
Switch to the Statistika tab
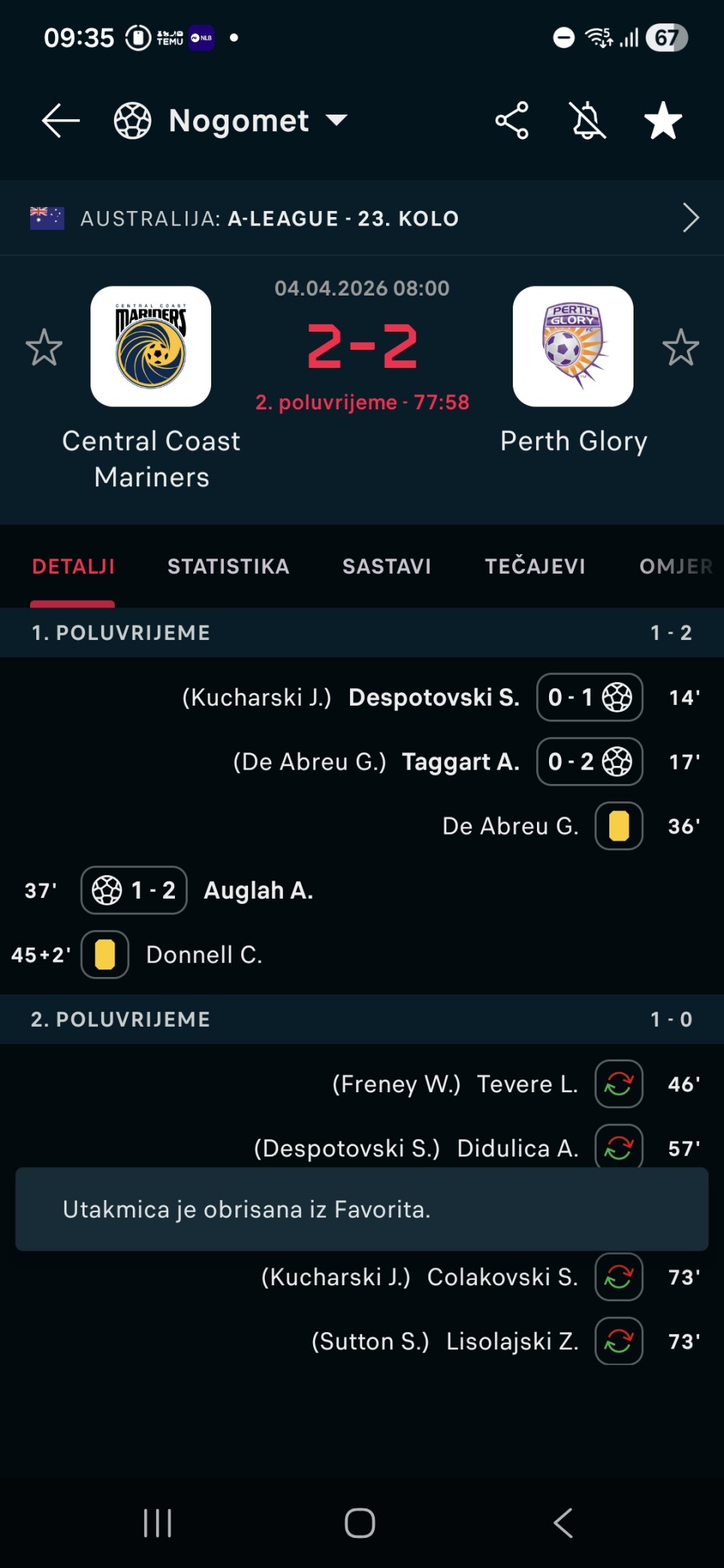(x=228, y=567)
